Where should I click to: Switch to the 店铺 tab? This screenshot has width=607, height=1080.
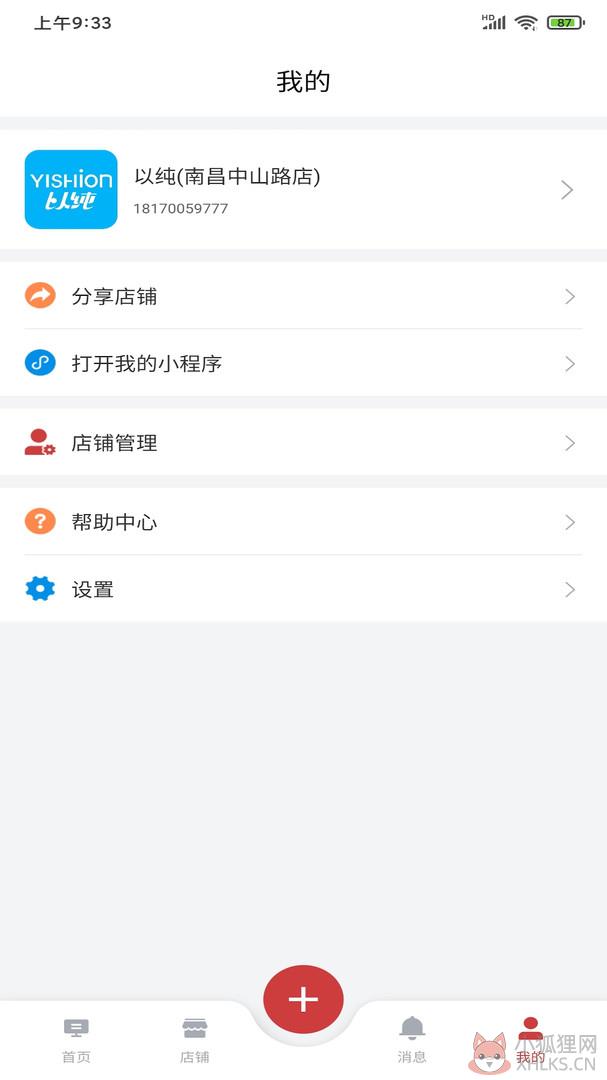click(194, 1040)
